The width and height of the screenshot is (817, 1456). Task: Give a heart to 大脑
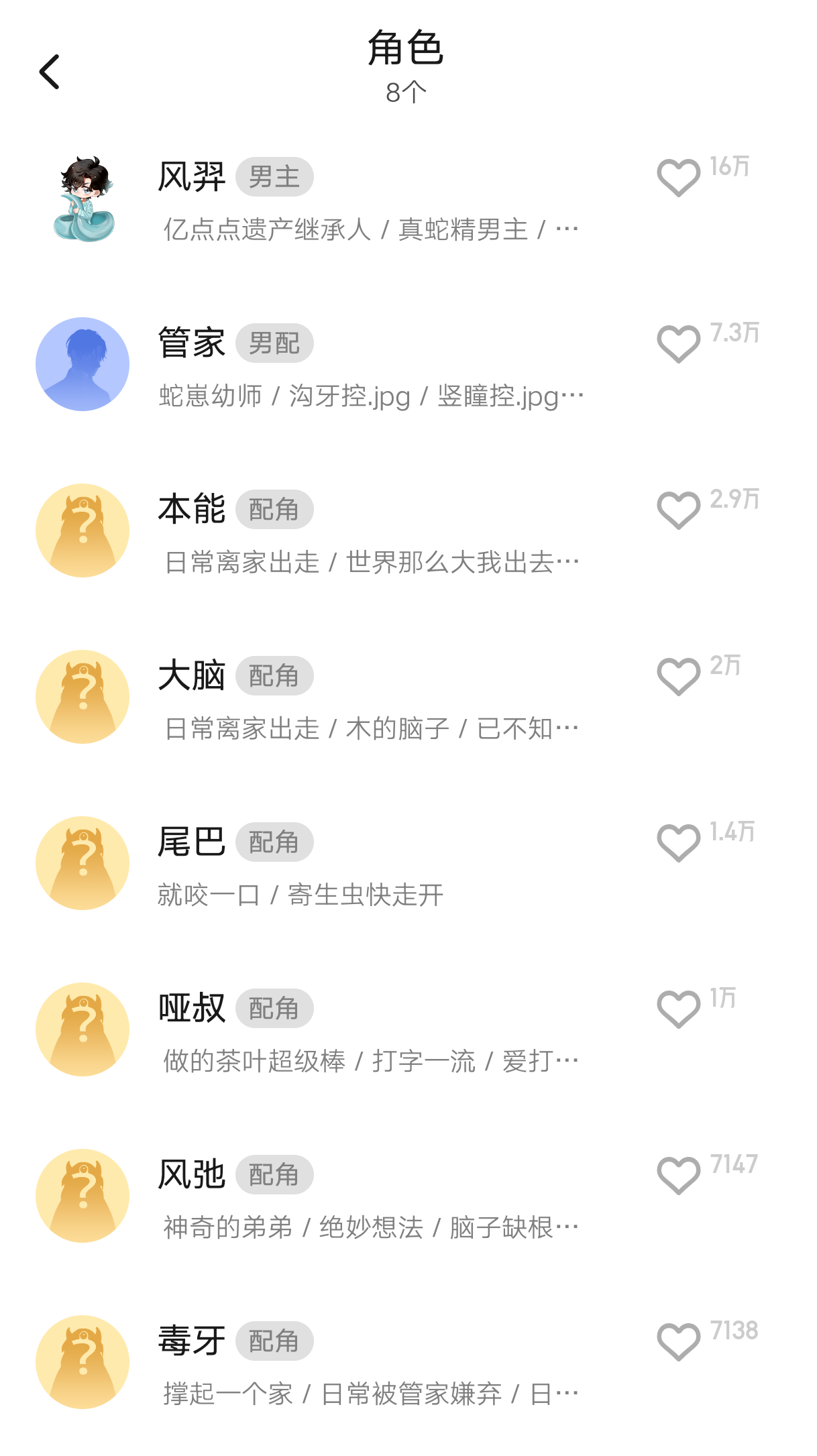[x=678, y=676]
